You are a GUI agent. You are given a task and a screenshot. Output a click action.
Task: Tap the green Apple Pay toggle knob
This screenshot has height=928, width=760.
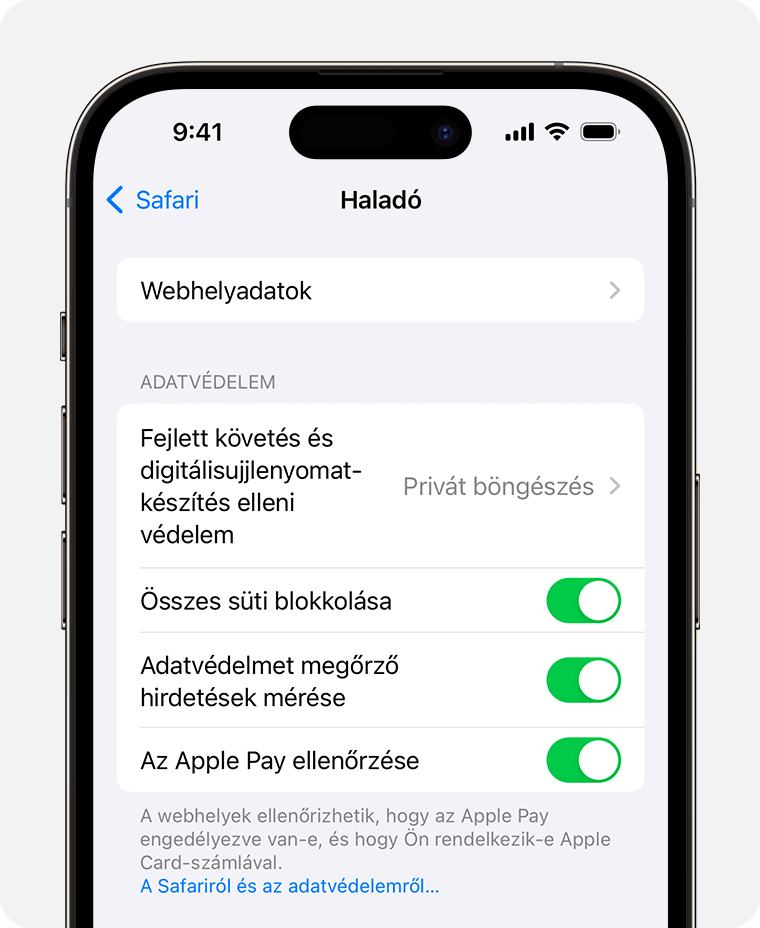pos(600,759)
